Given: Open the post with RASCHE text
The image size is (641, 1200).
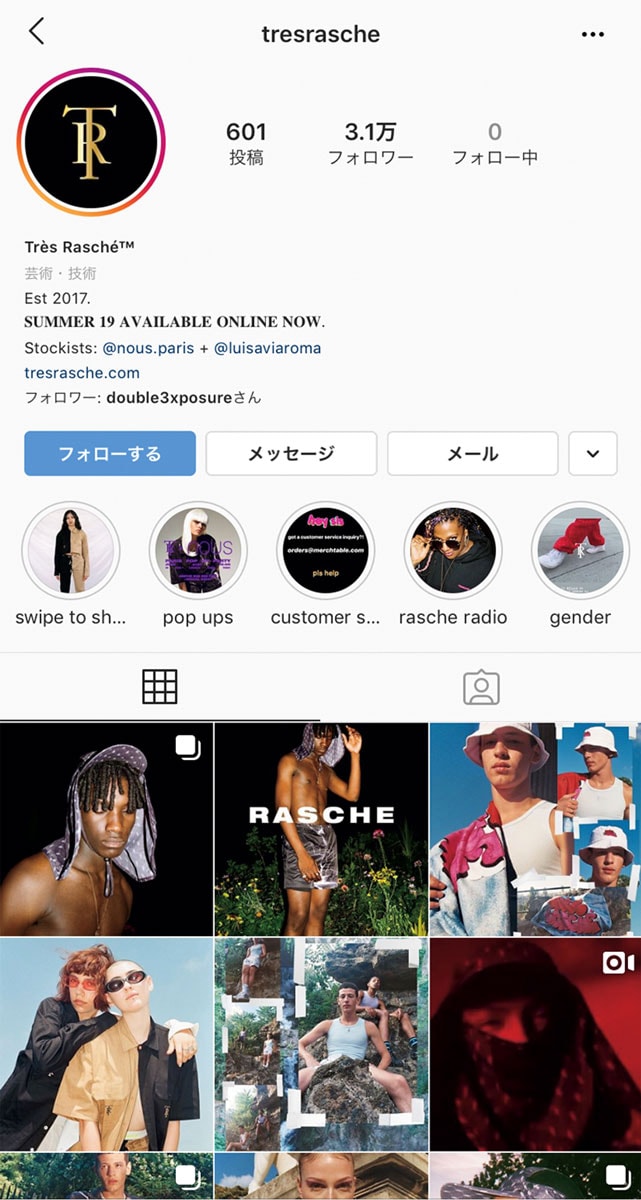Looking at the screenshot, I should pyautogui.click(x=321, y=829).
